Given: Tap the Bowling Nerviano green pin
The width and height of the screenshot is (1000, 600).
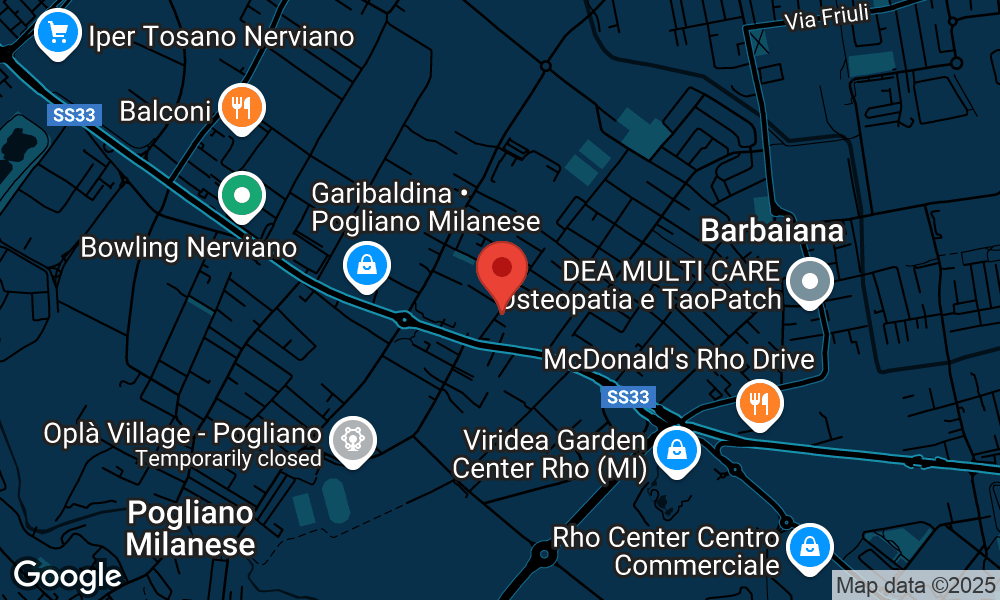Looking at the screenshot, I should 241,196.
